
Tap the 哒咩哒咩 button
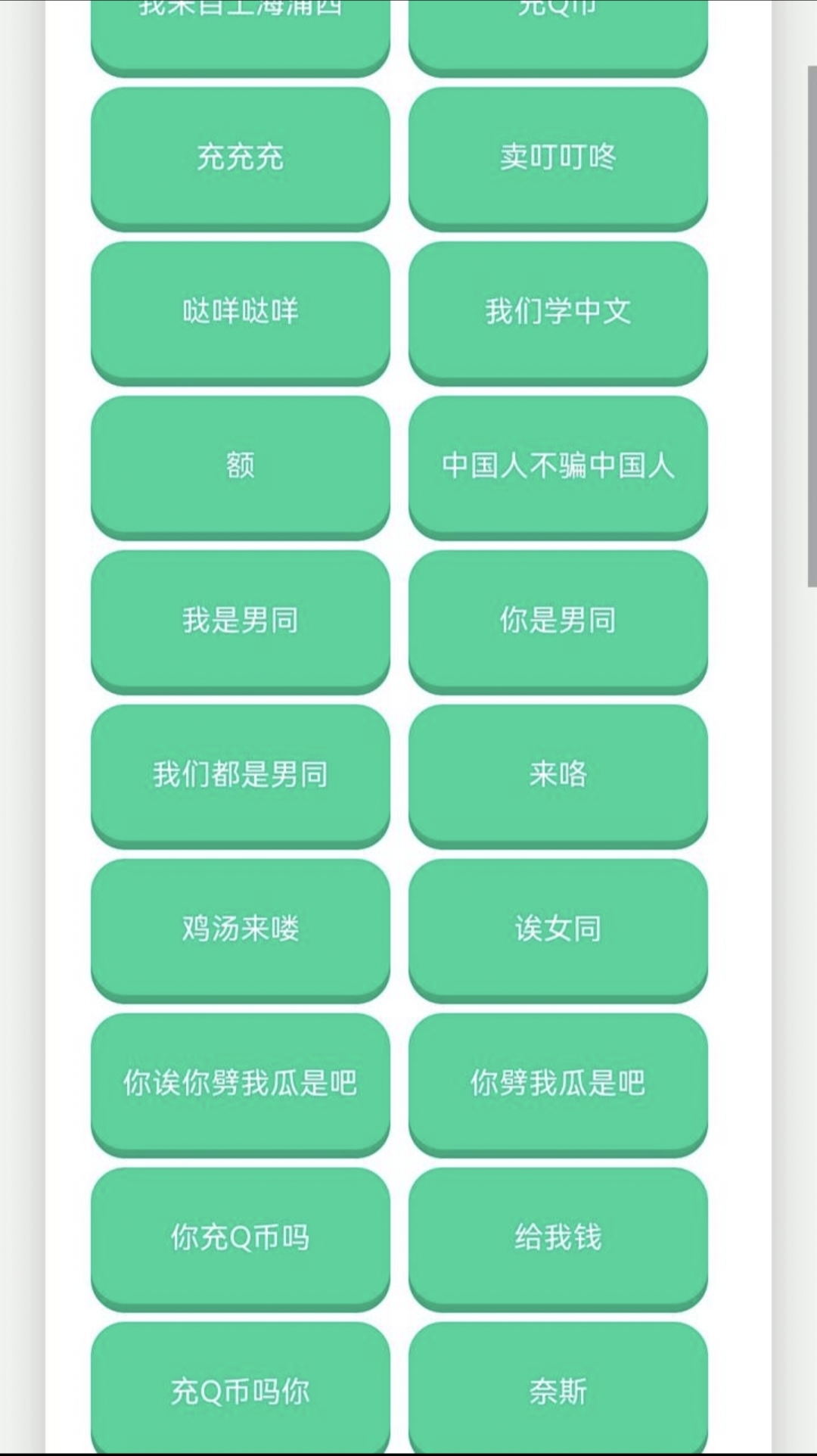(x=240, y=311)
